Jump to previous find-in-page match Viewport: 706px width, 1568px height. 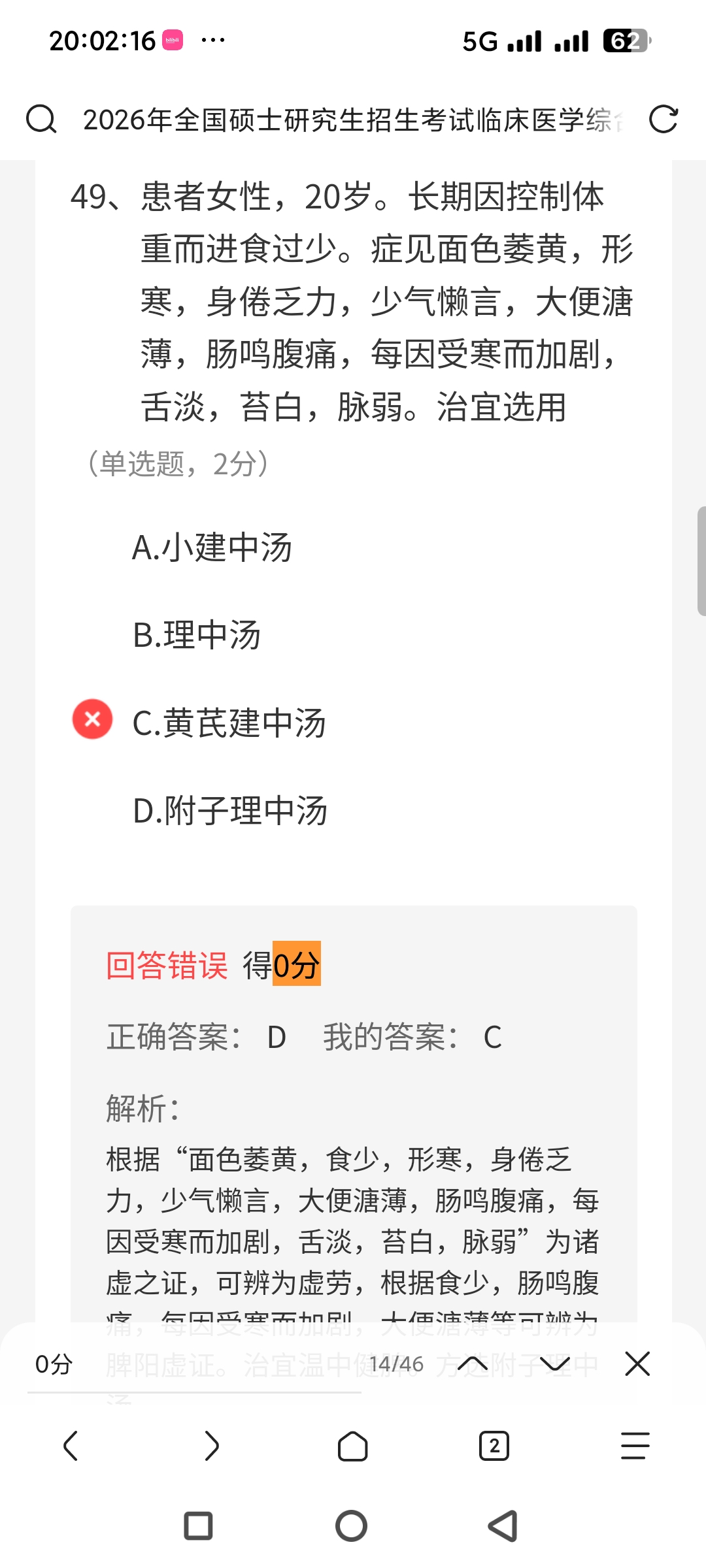click(473, 1364)
